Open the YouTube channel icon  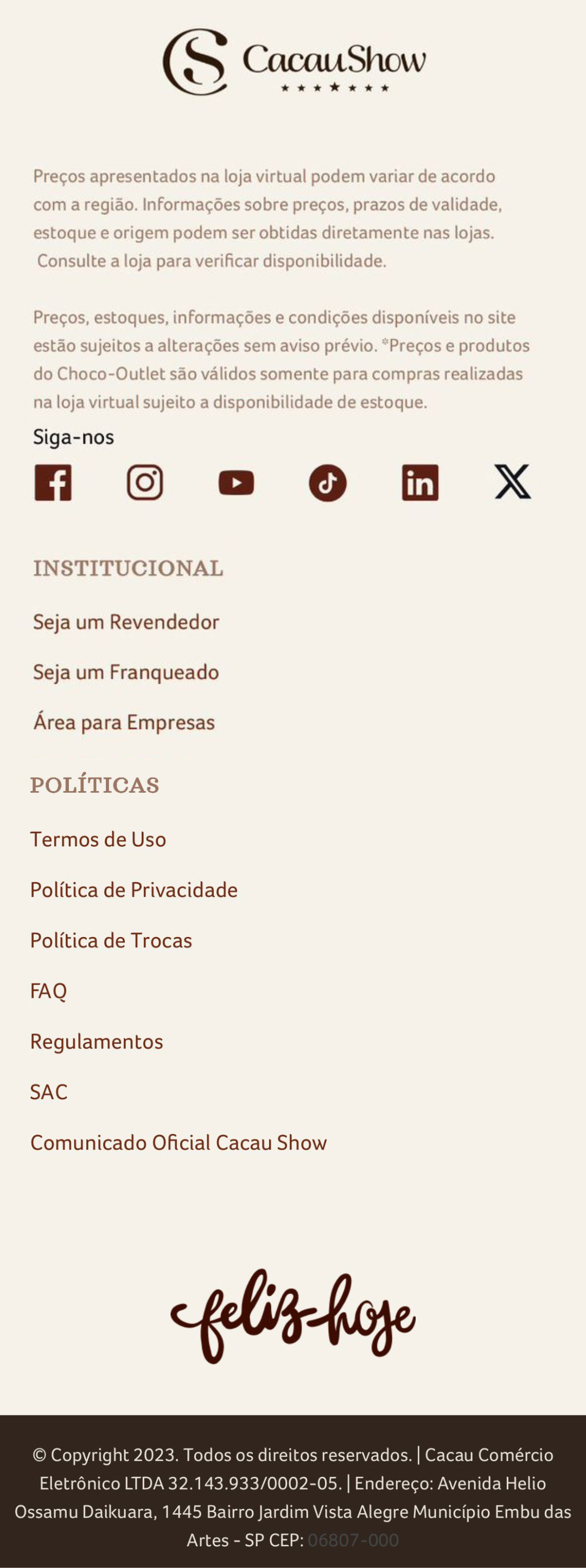(236, 483)
